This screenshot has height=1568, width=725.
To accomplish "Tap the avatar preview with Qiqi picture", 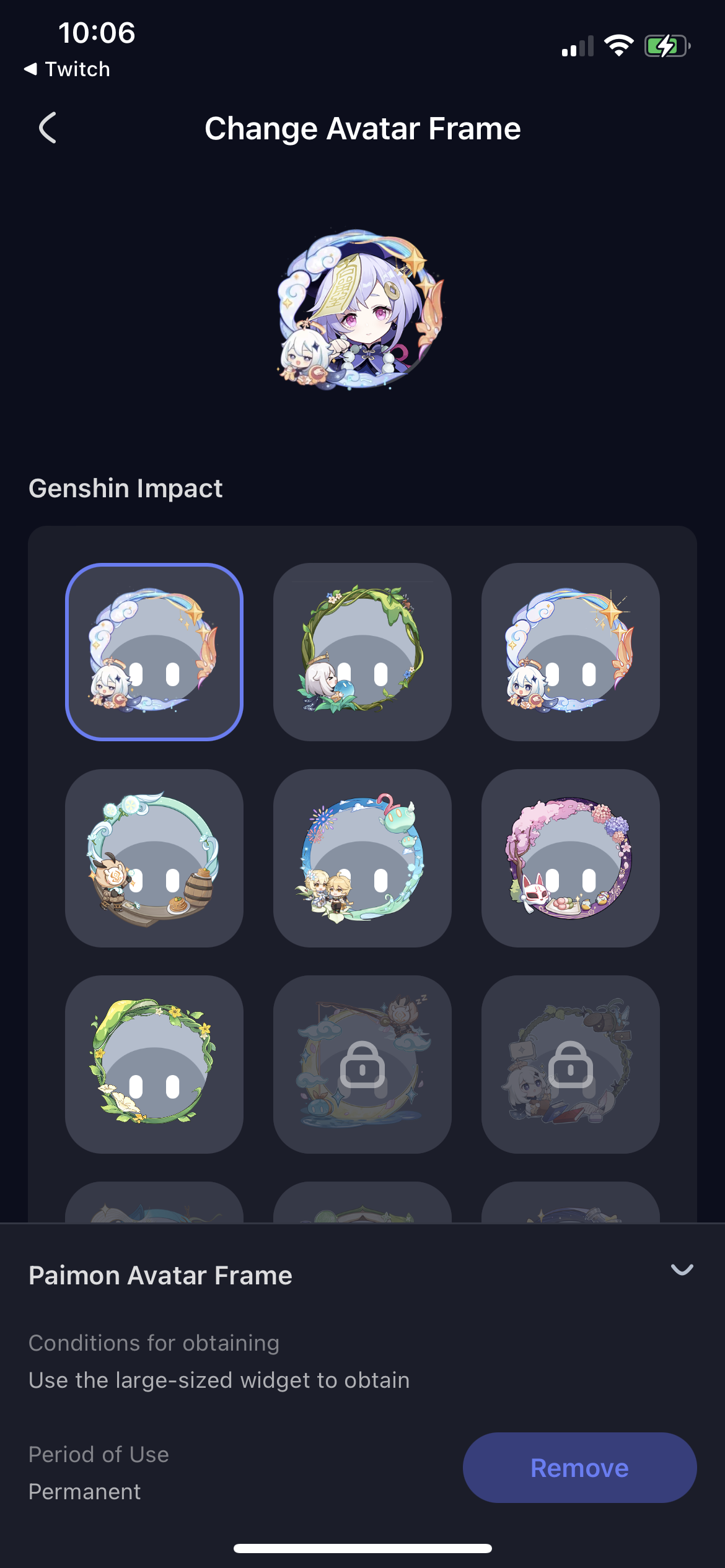I will tap(362, 317).
